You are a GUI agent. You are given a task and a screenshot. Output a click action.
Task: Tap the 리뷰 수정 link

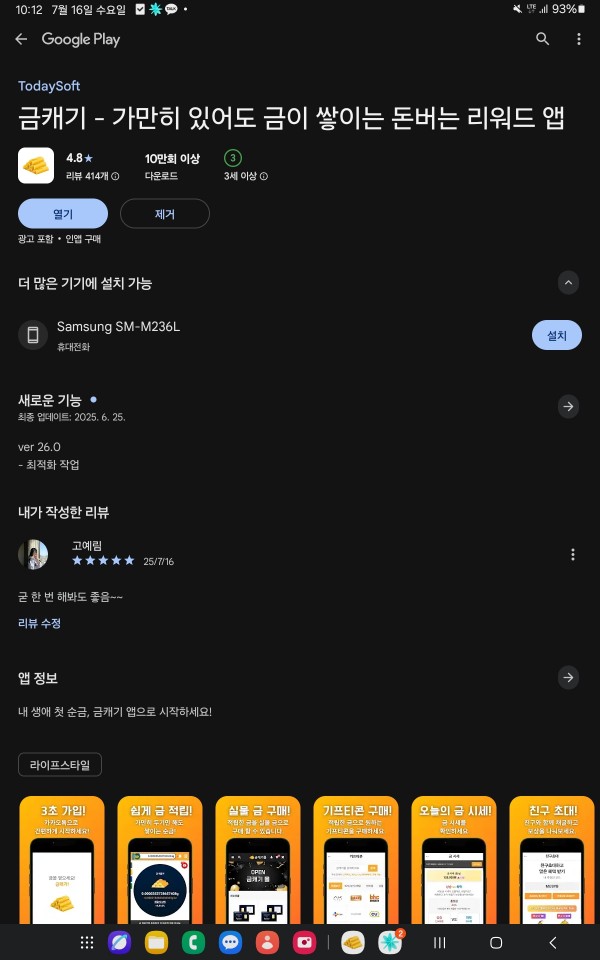pyautogui.click(x=39, y=623)
